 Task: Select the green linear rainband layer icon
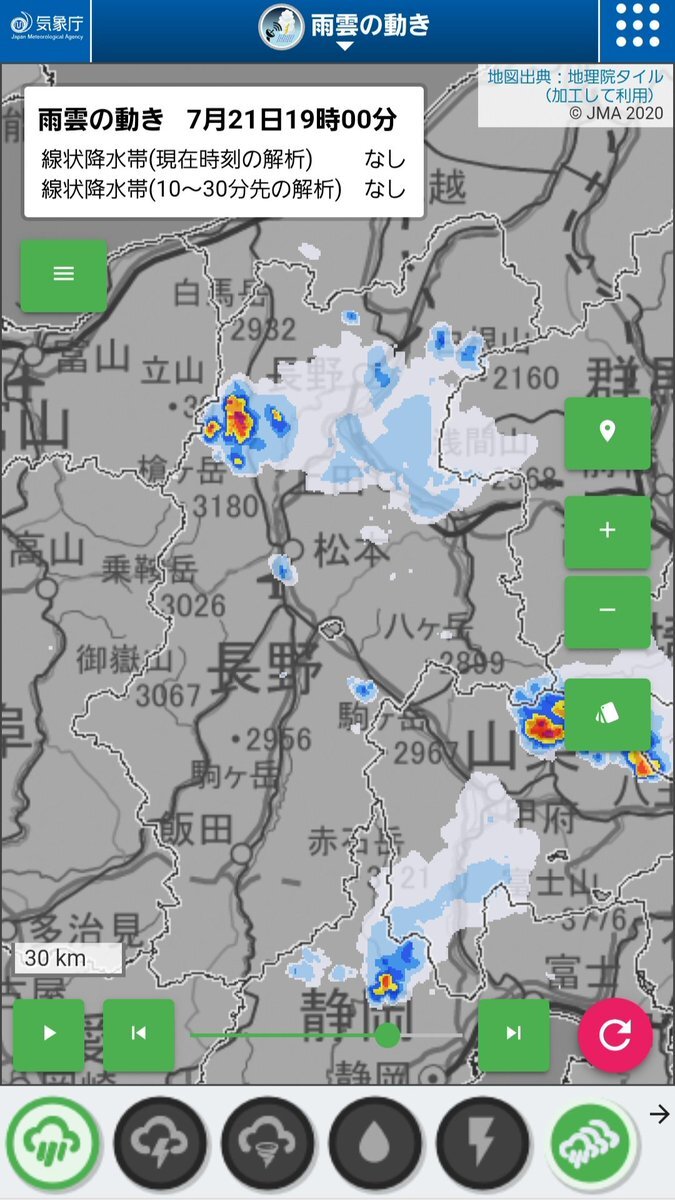tap(591, 1142)
